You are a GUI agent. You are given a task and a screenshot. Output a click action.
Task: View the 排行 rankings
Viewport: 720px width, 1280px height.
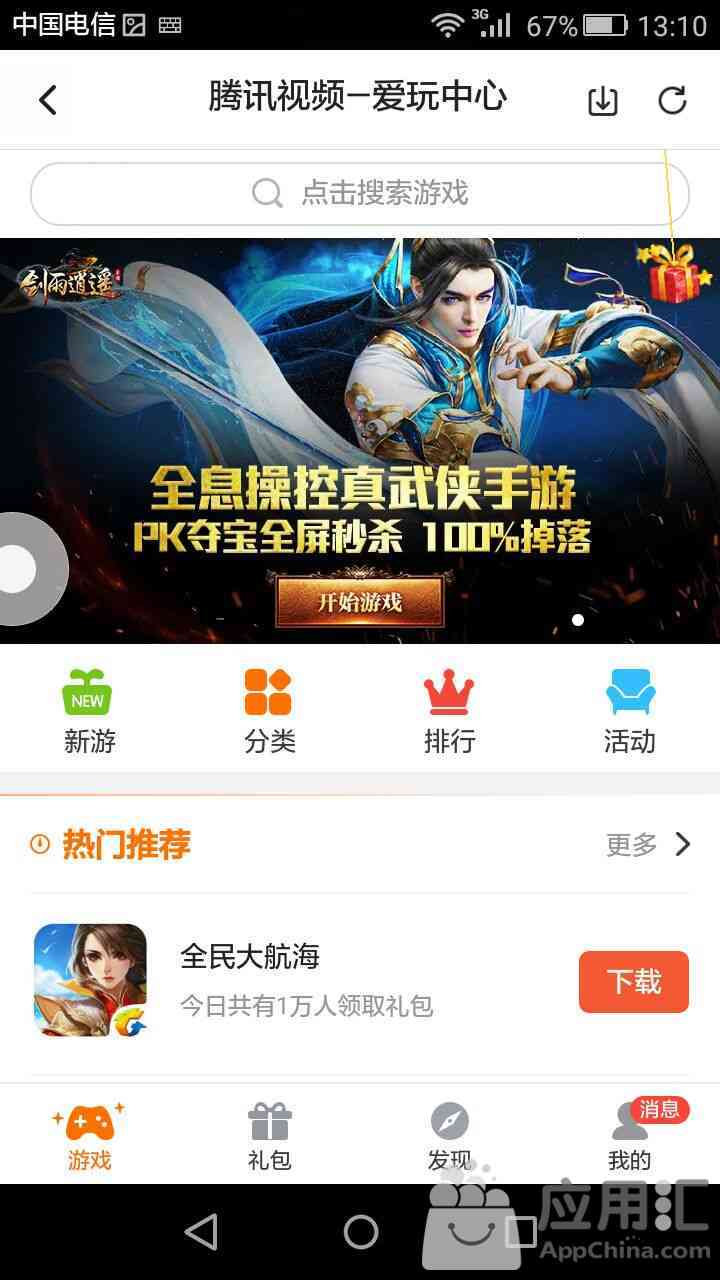coord(449,712)
